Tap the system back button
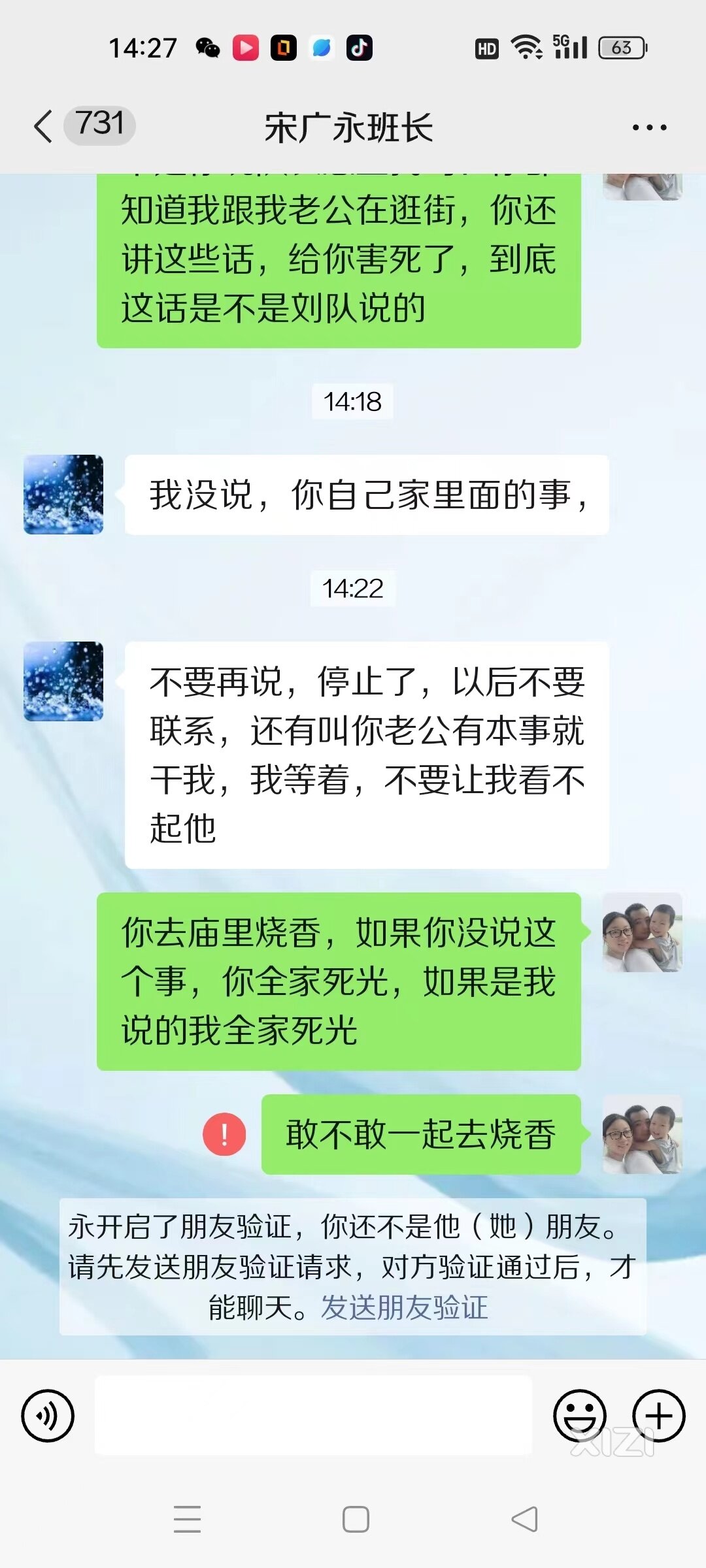The width and height of the screenshot is (706, 1568). pyautogui.click(x=524, y=1519)
